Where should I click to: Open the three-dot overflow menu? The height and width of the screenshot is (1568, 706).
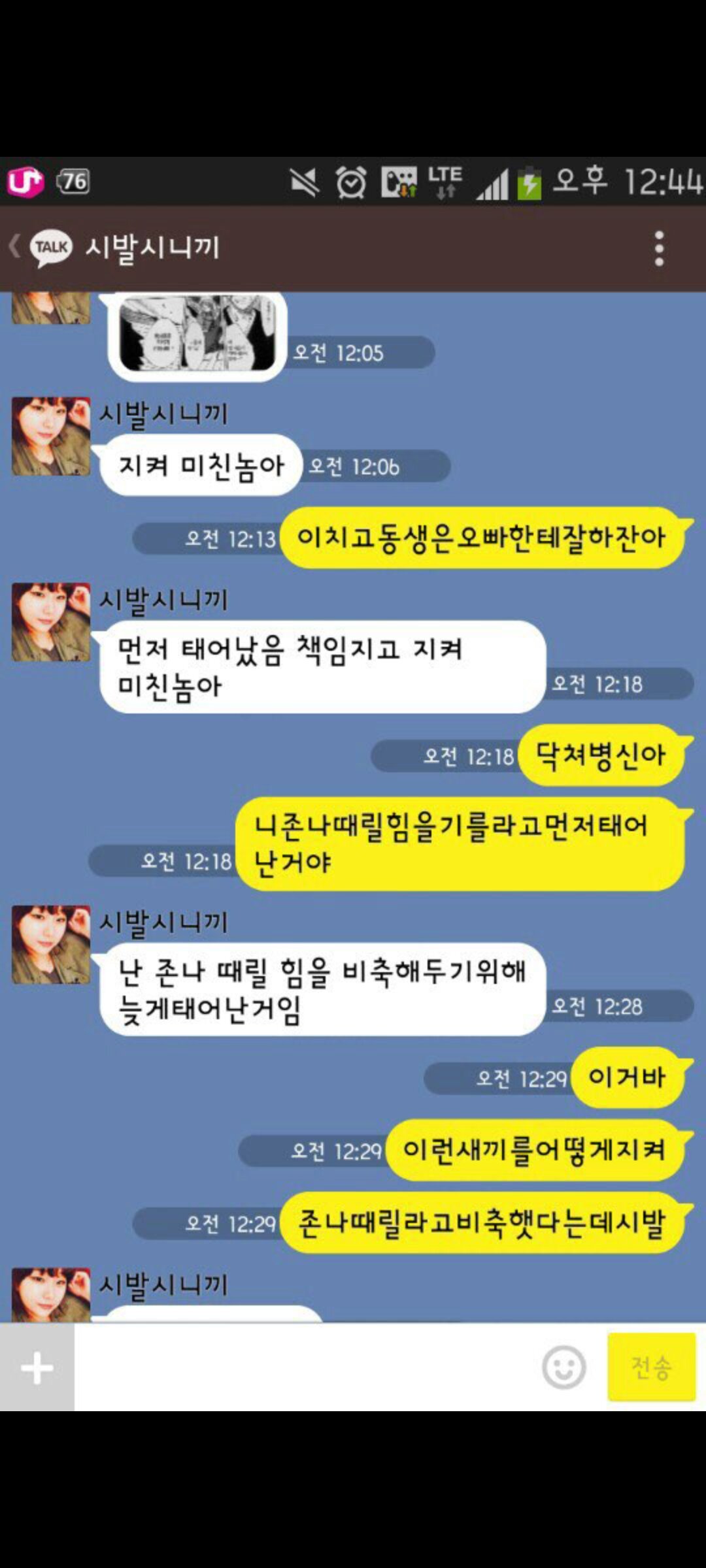coord(659,248)
